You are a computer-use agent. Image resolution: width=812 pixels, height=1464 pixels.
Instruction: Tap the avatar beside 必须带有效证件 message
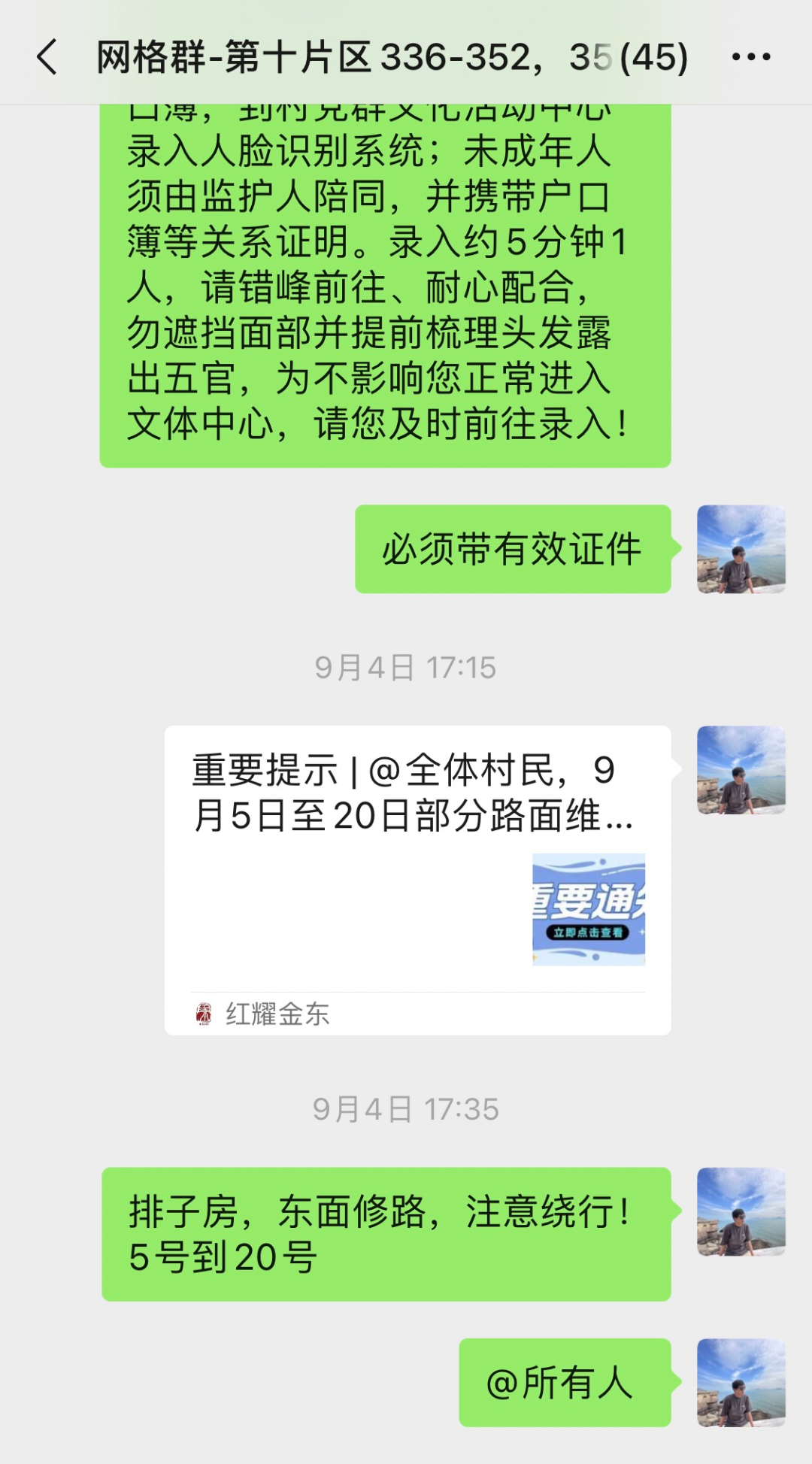[x=741, y=549]
